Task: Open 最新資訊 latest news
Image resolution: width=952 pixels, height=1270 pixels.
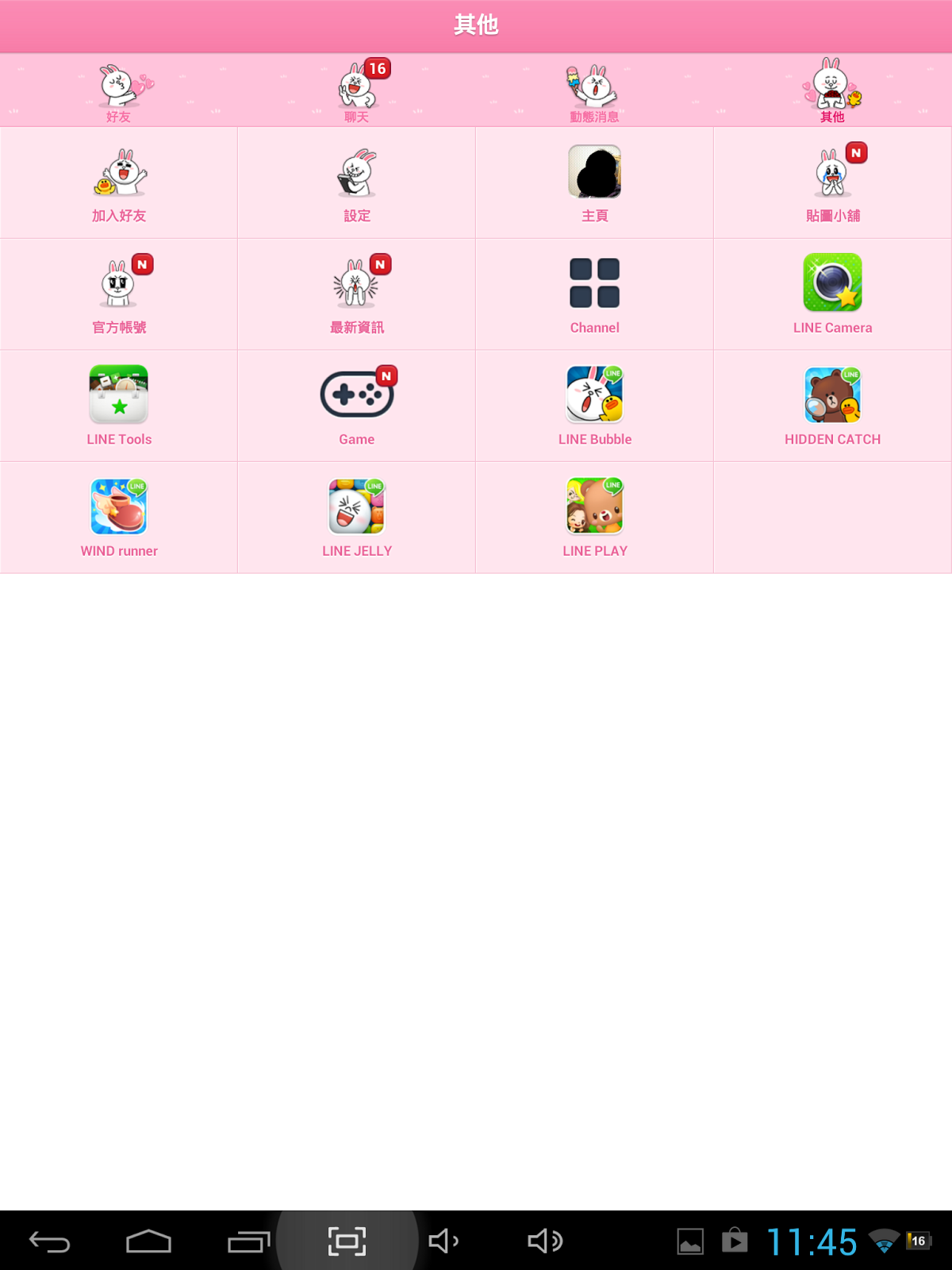Action: click(x=357, y=294)
